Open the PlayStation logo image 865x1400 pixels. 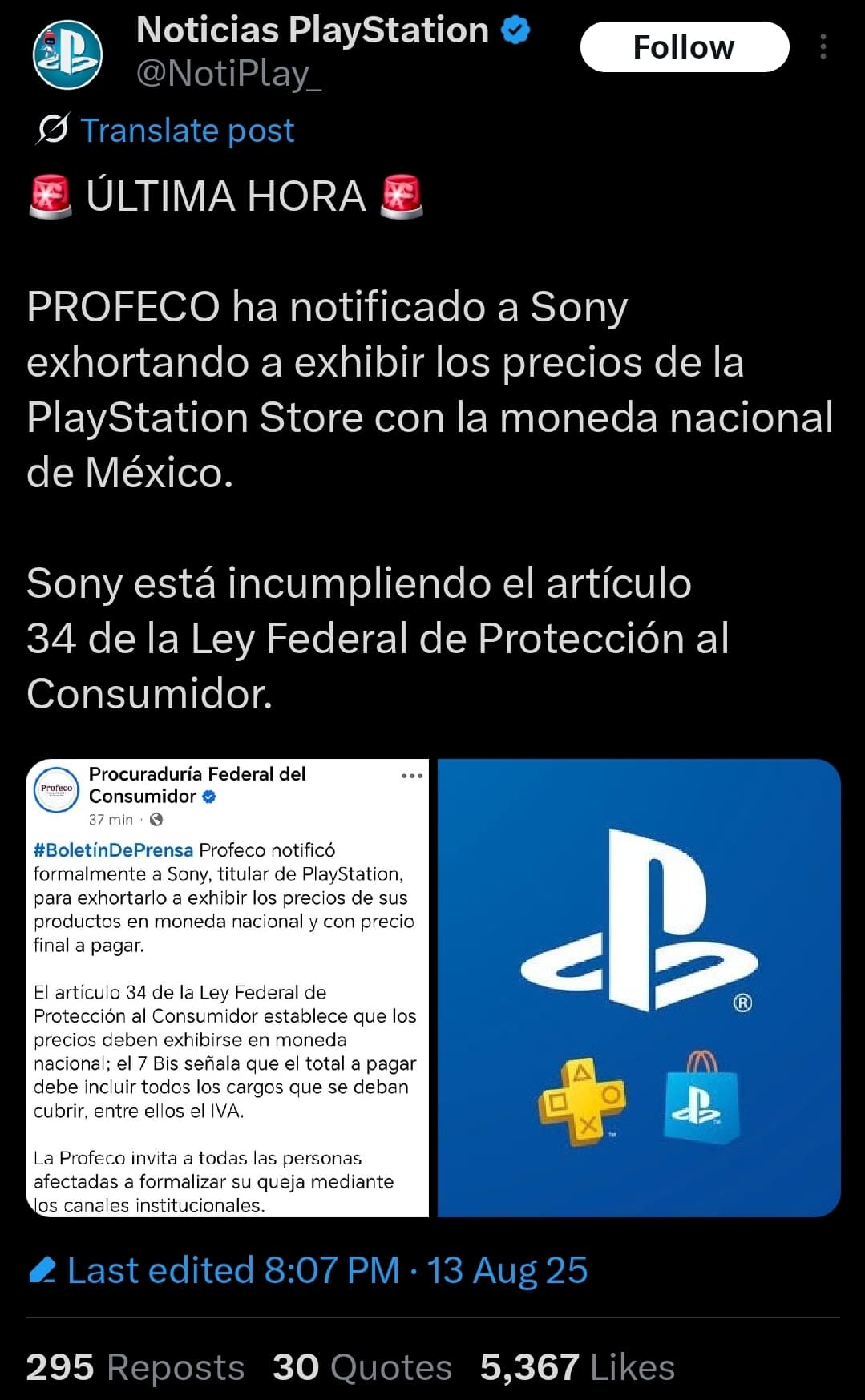[639, 987]
